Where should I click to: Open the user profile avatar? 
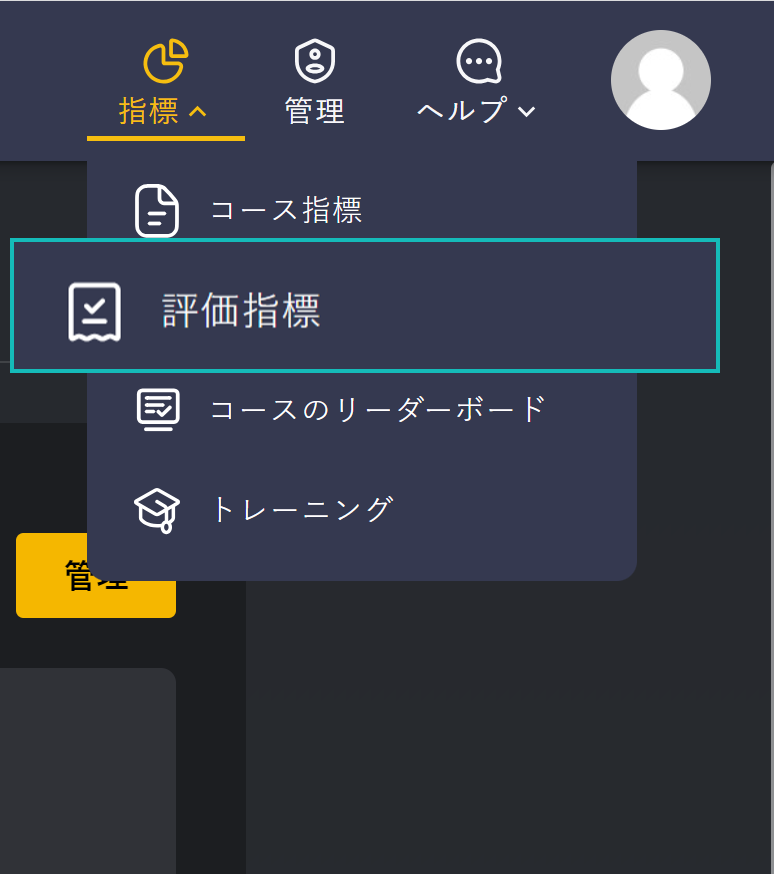pos(661,80)
